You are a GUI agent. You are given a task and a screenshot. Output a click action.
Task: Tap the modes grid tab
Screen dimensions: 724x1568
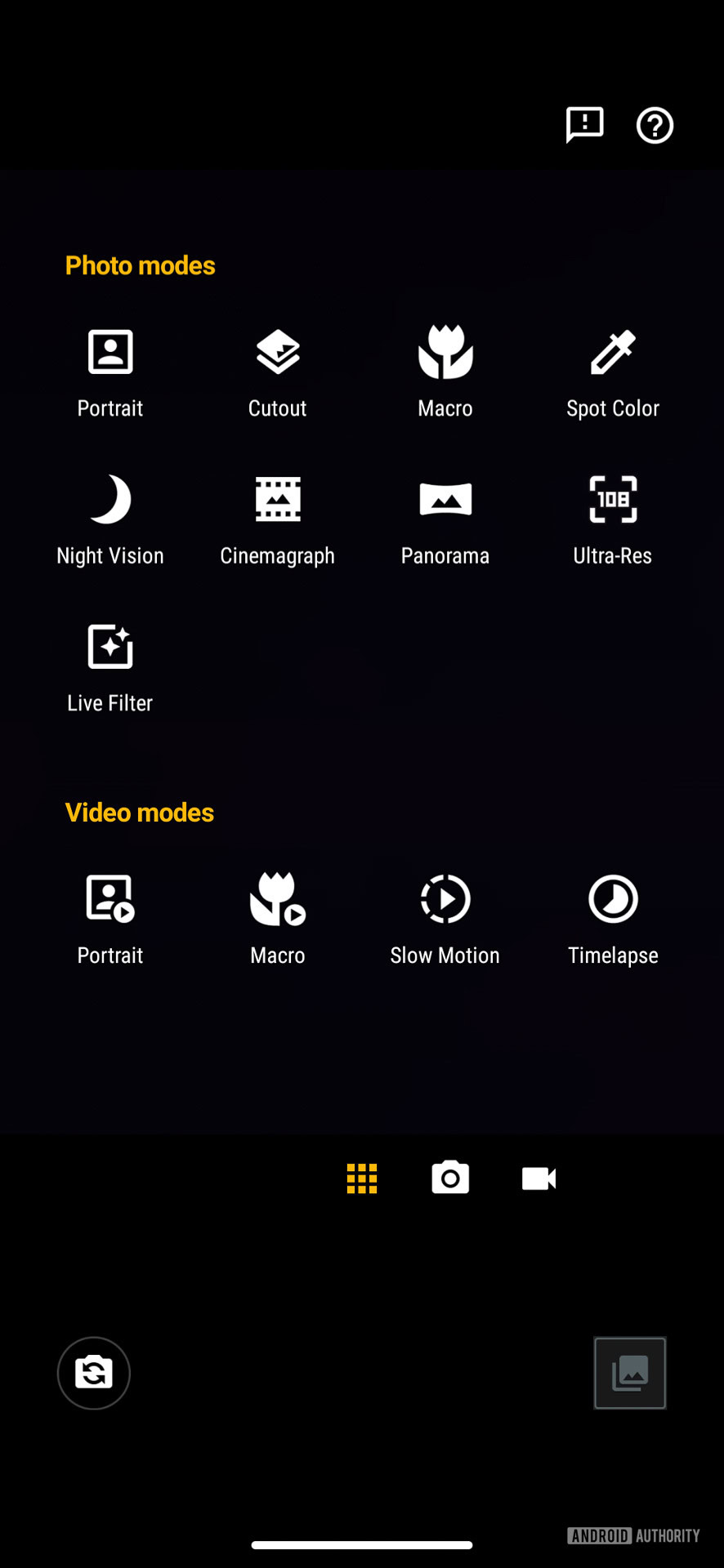pyautogui.click(x=362, y=1178)
